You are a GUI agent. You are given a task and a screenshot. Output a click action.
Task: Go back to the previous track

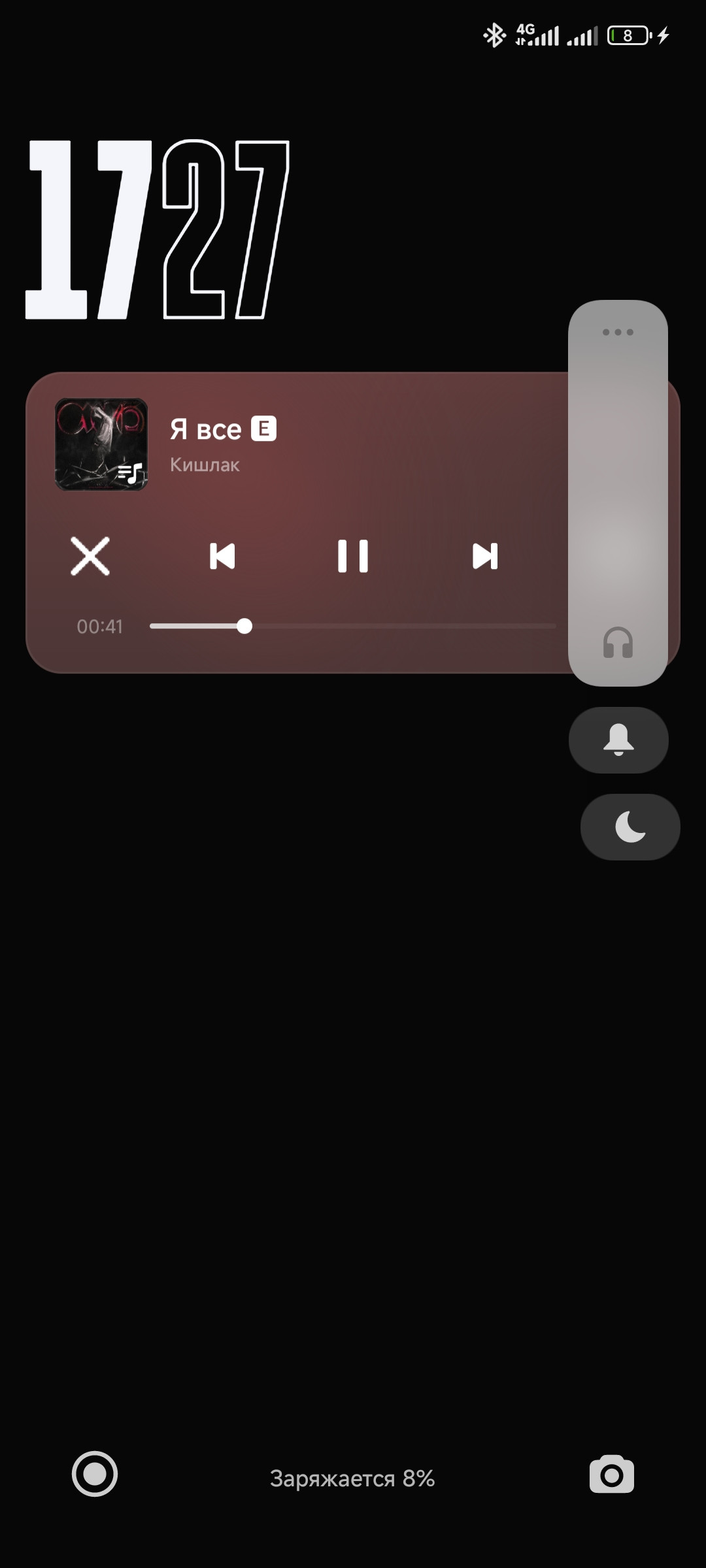222,556
